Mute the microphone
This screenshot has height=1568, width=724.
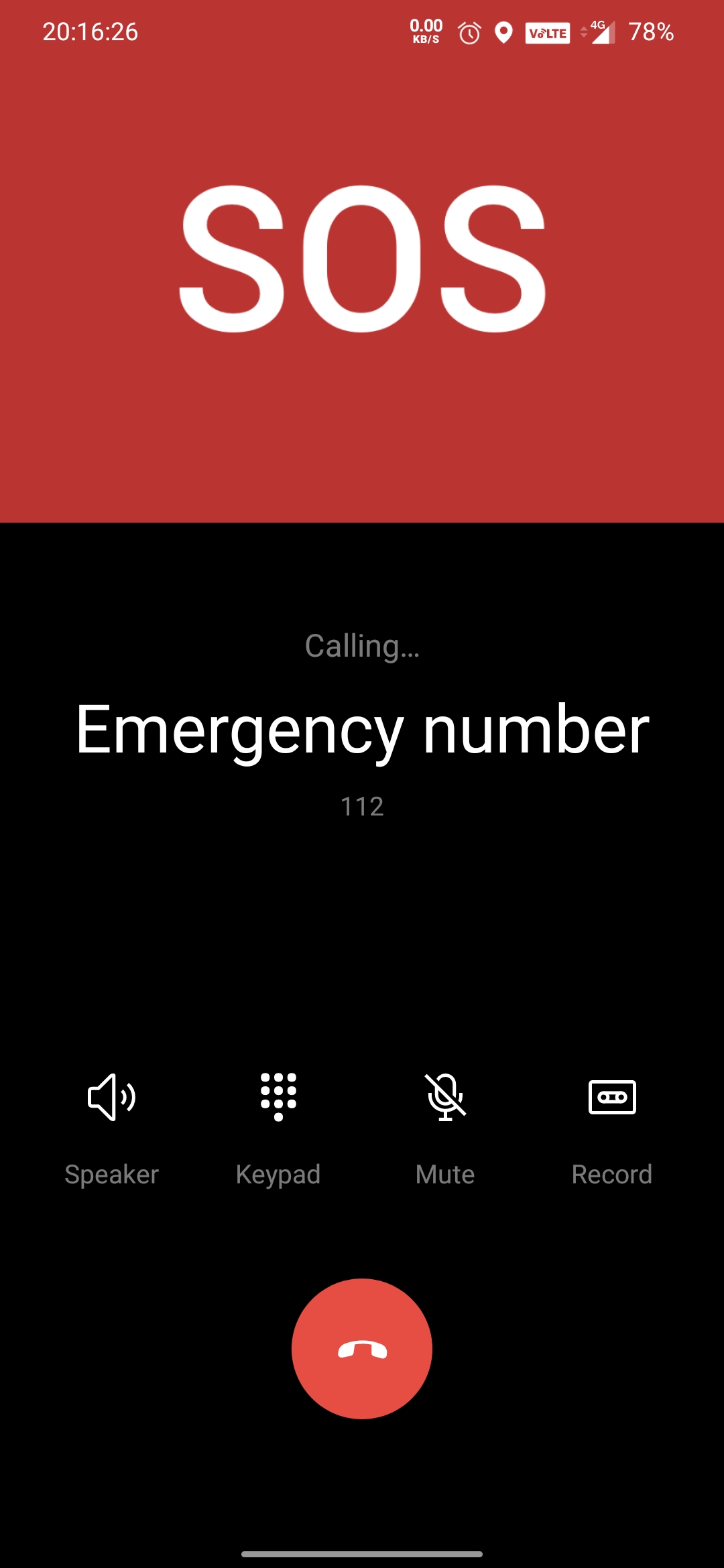tap(445, 1098)
